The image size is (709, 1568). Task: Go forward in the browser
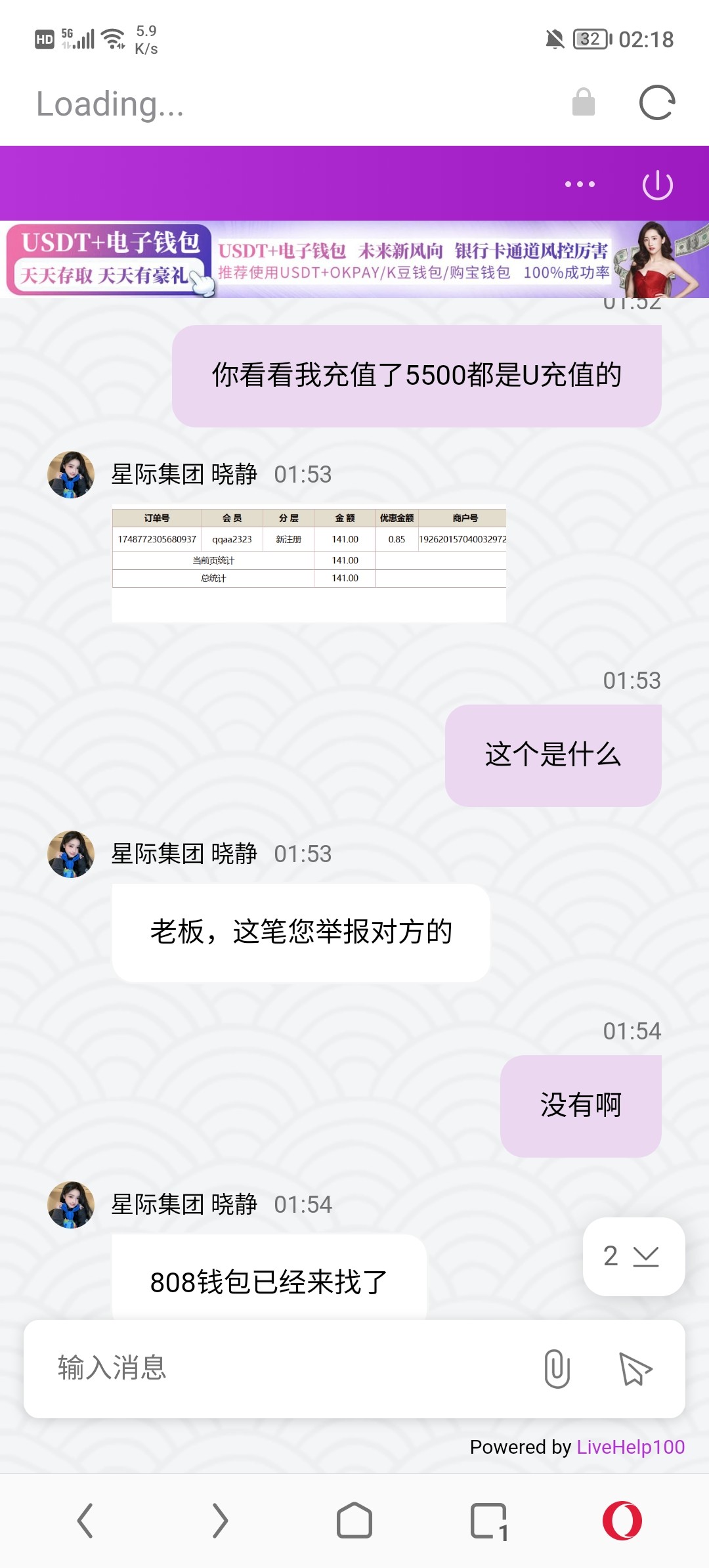click(220, 1521)
